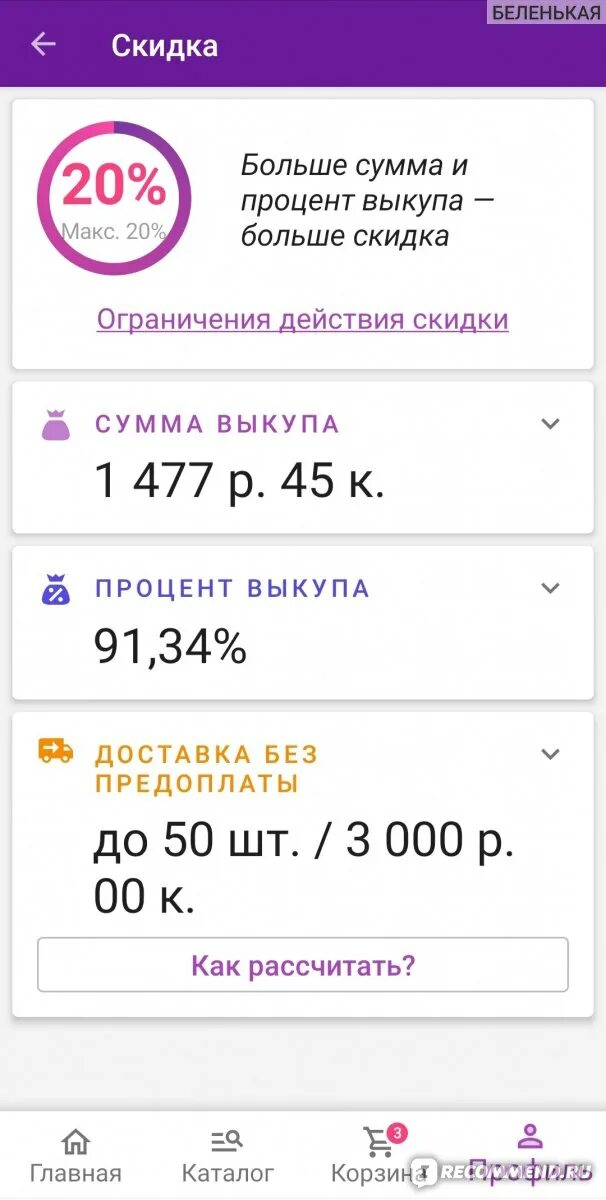Expand the Доставка без предоплаты section
Viewport: 606px width, 1200px height.
click(x=550, y=754)
